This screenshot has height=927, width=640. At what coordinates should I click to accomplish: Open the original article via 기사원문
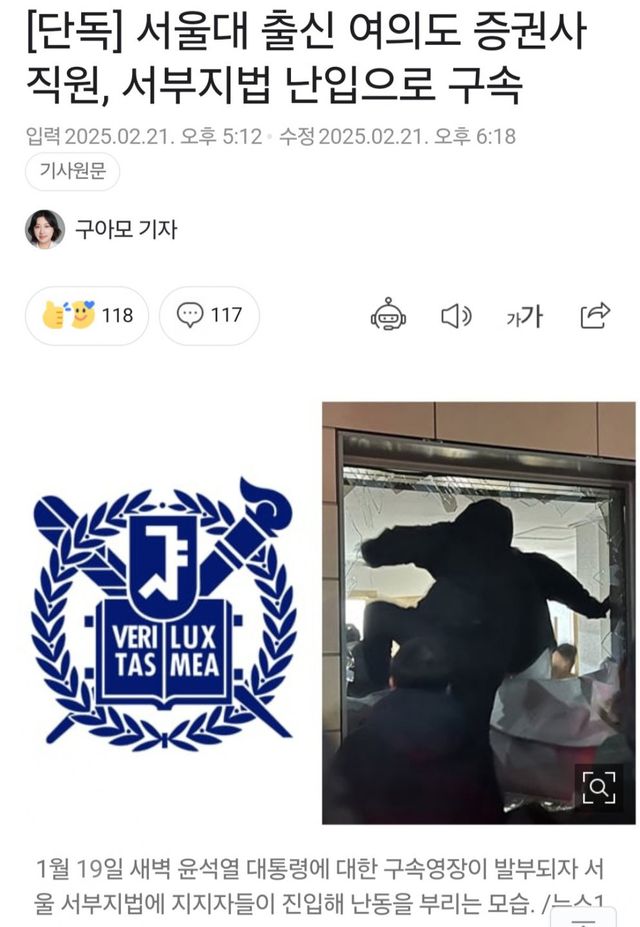(x=72, y=173)
